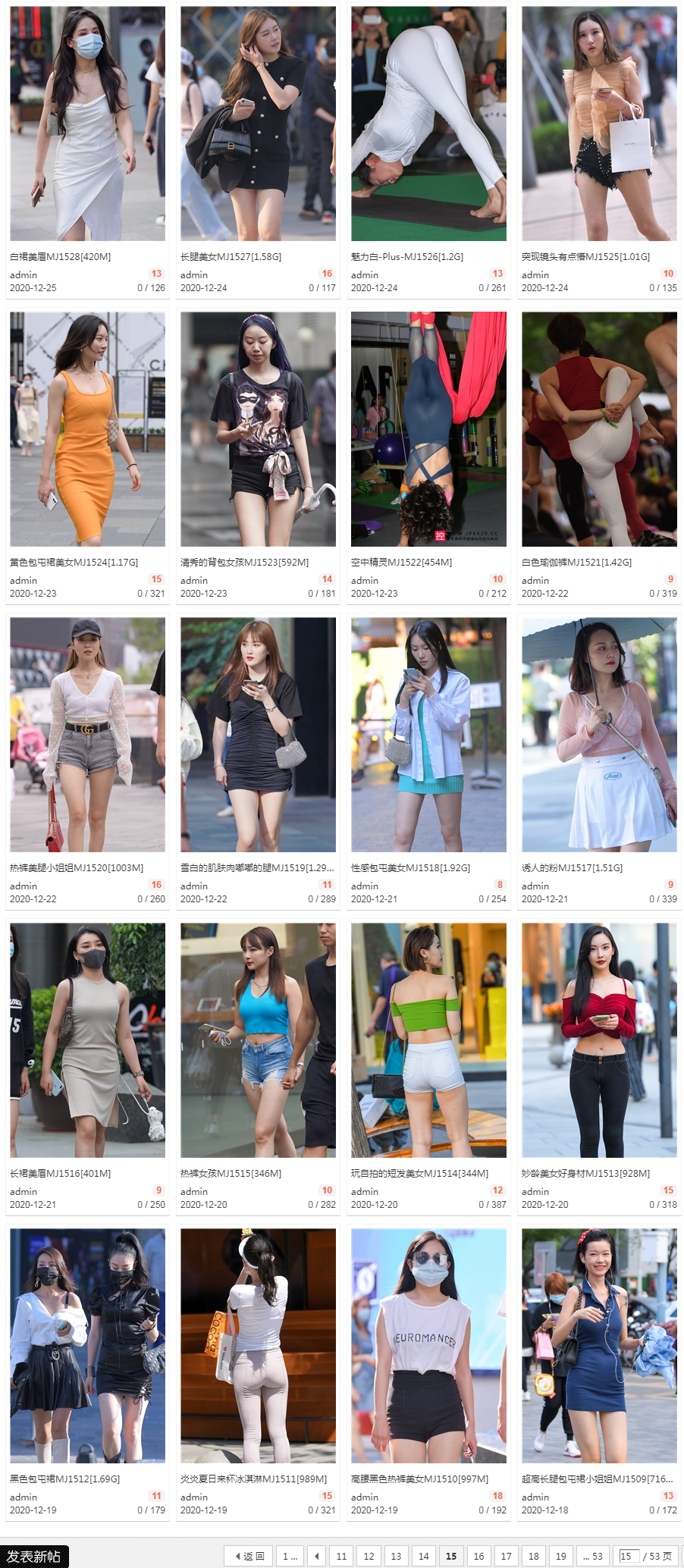Viewport: 684px width, 1568px height.
Task: Open post 长腿美女MJ1527
Action: (231, 257)
